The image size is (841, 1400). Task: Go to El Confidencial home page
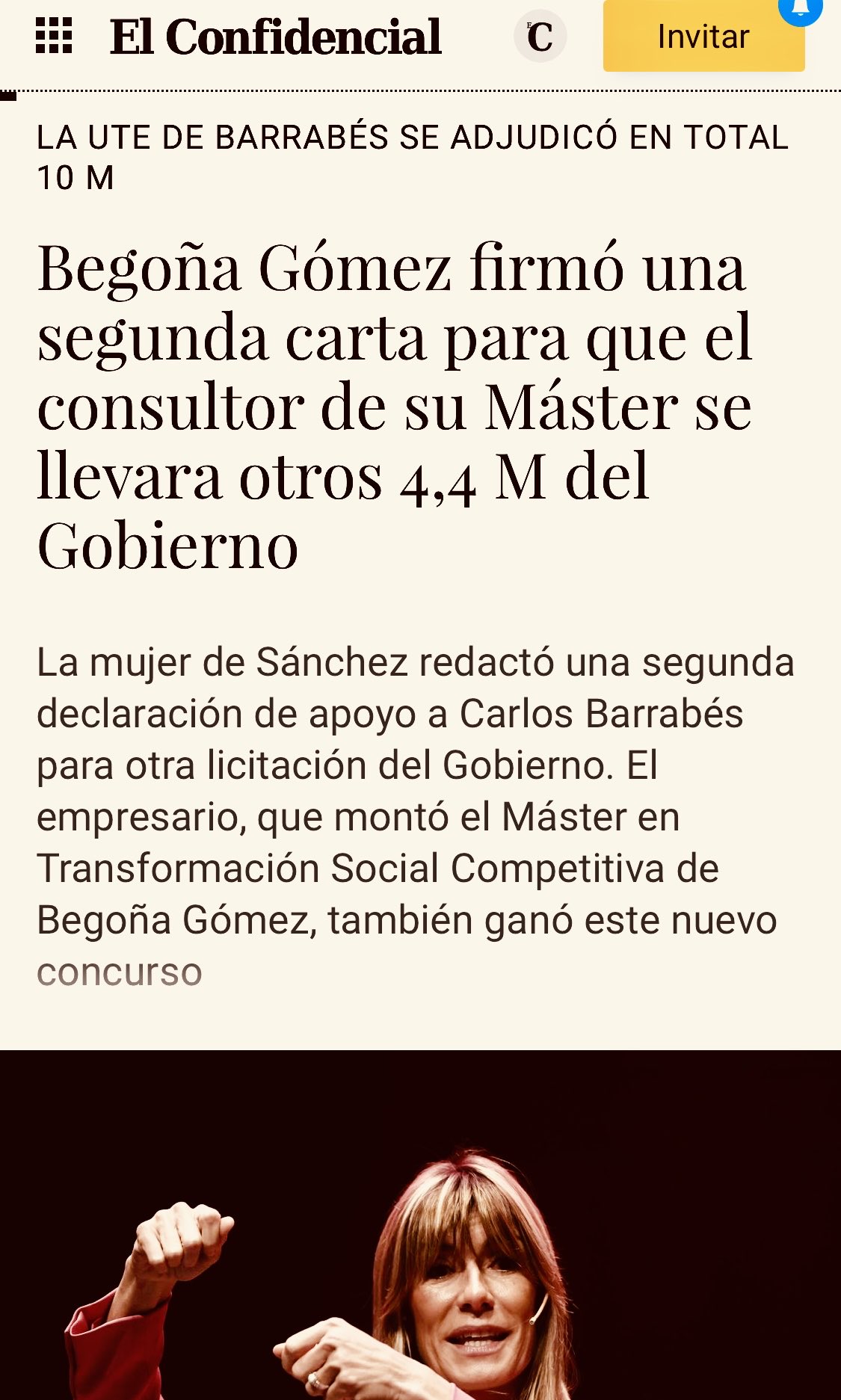coord(275,37)
